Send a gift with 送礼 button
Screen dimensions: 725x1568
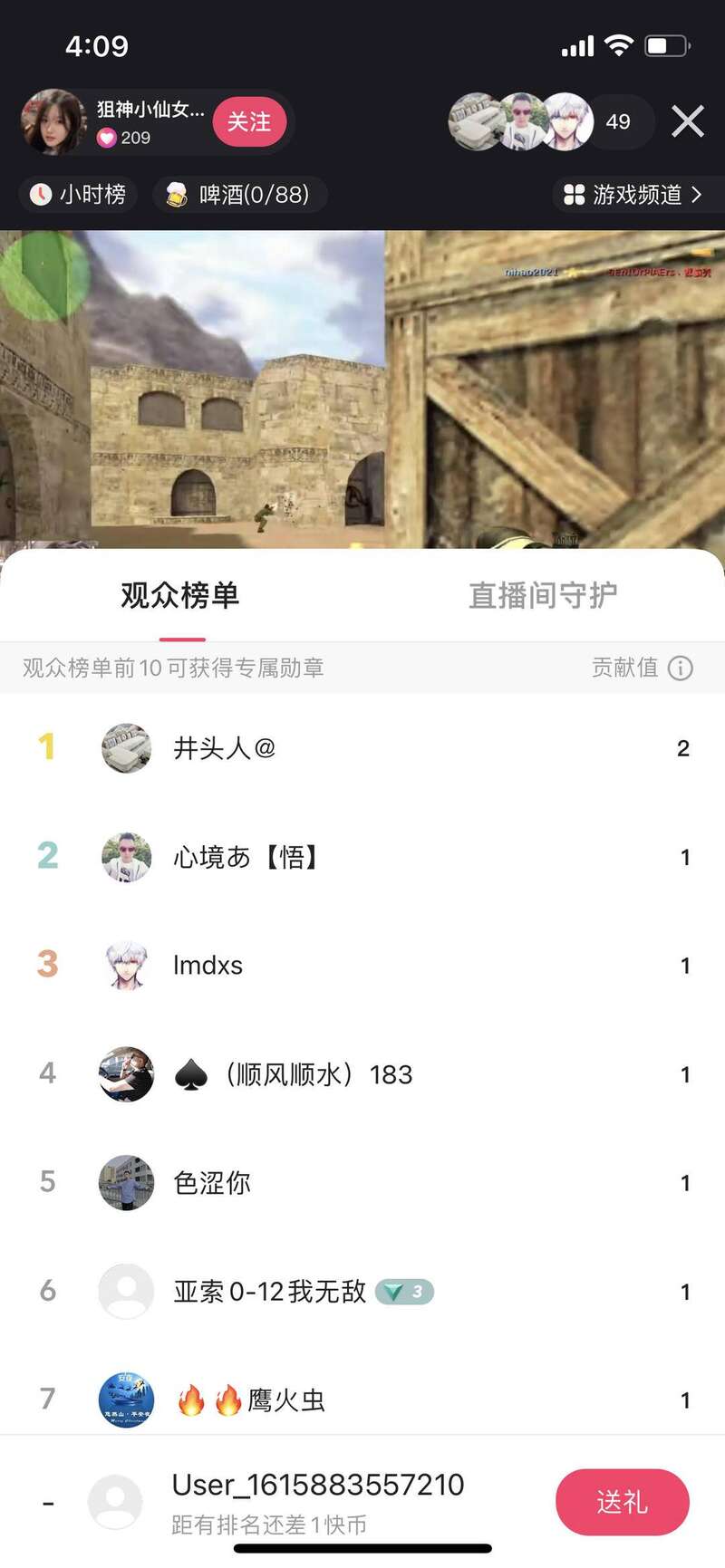[x=622, y=1502]
